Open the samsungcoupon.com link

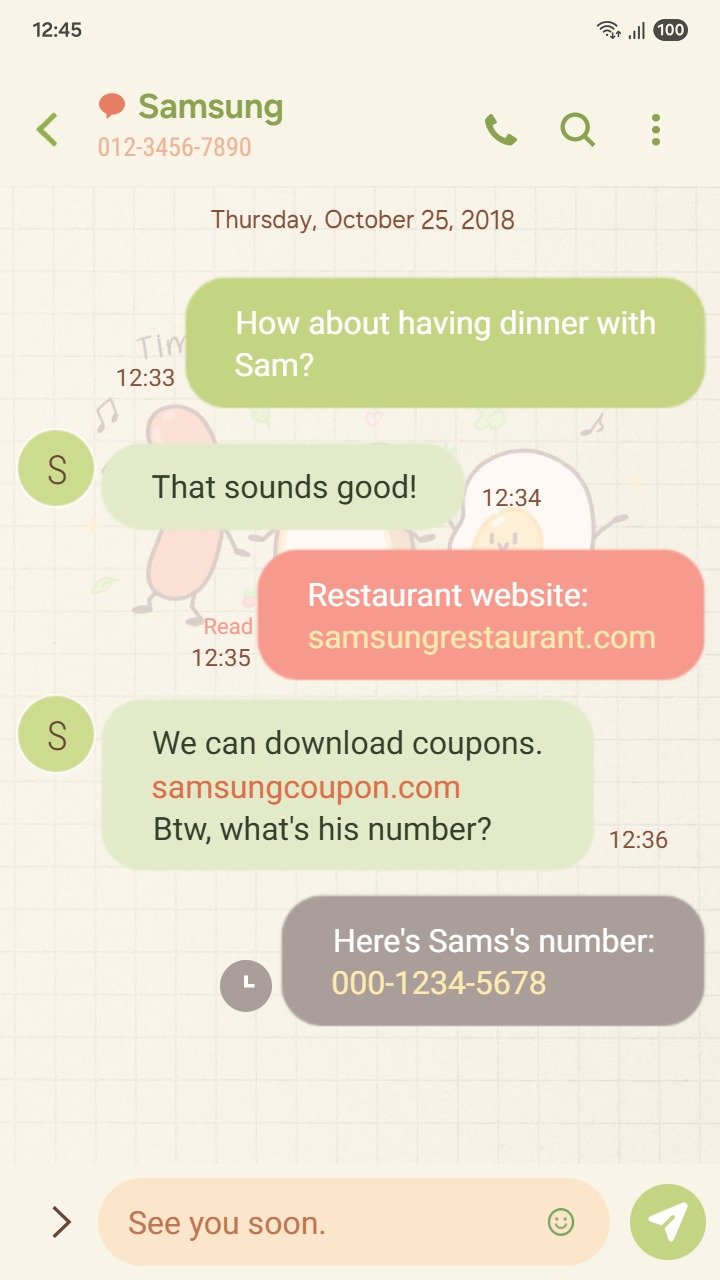[306, 787]
